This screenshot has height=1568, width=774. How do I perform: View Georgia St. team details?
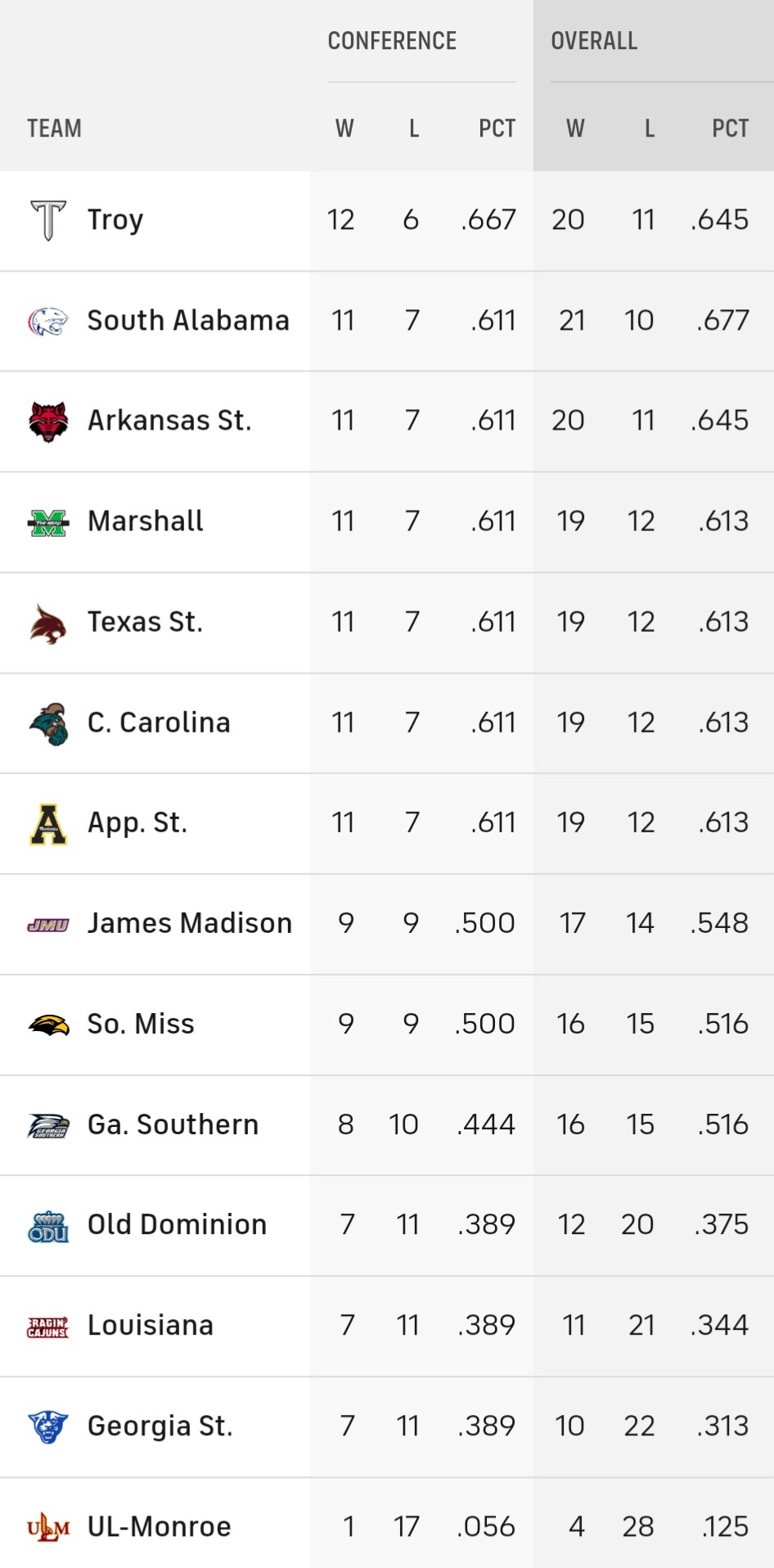pos(160,1426)
